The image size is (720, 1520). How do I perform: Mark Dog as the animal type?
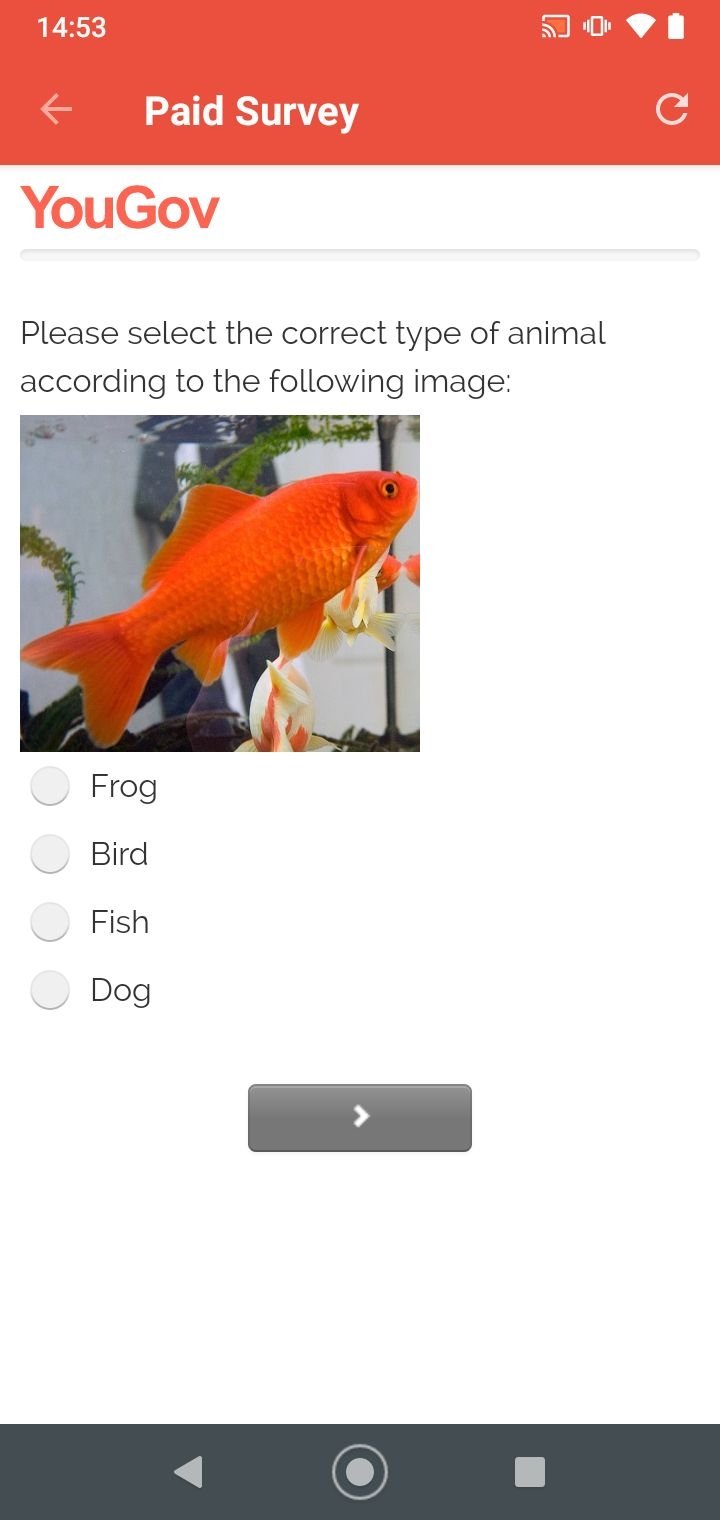pyautogui.click(x=50, y=990)
